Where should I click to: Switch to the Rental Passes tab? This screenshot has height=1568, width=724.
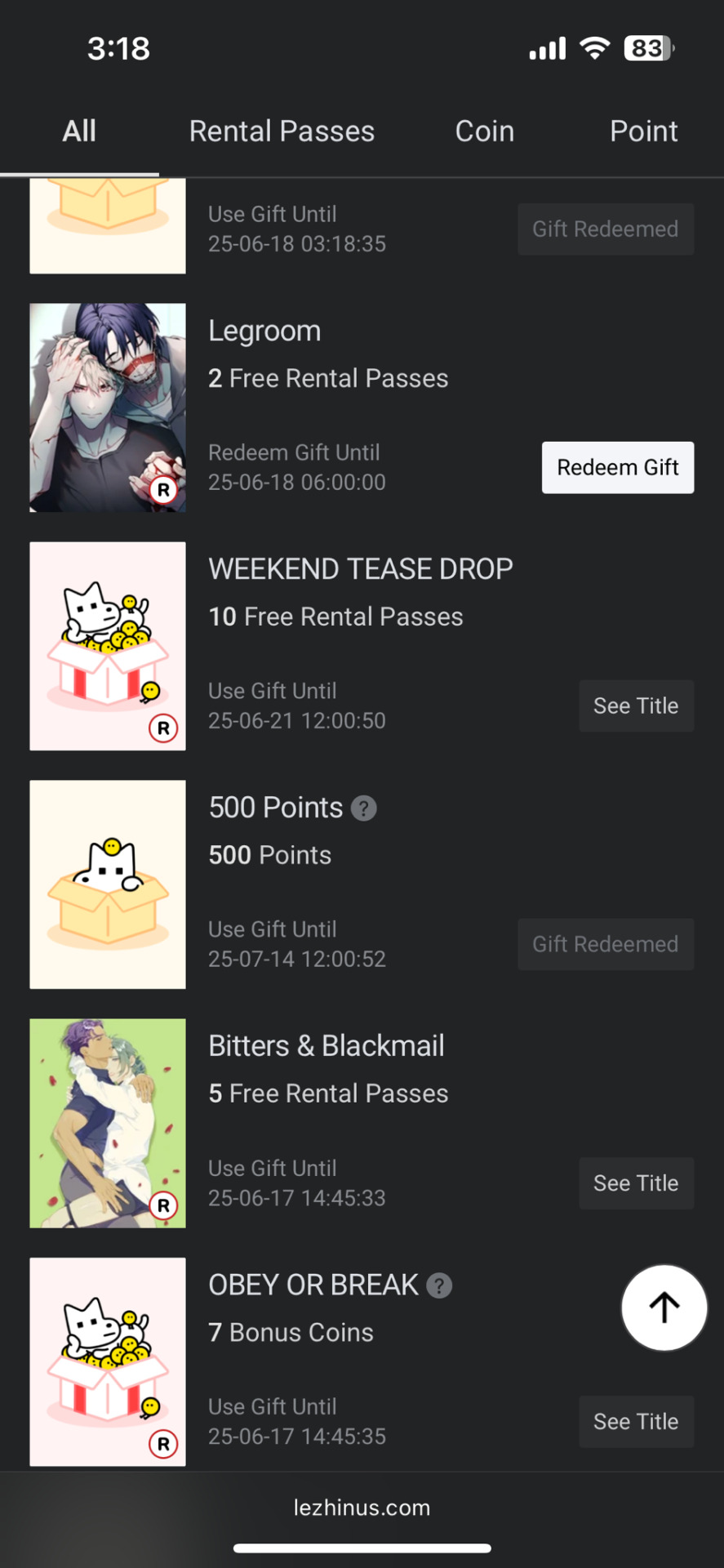pos(282,131)
